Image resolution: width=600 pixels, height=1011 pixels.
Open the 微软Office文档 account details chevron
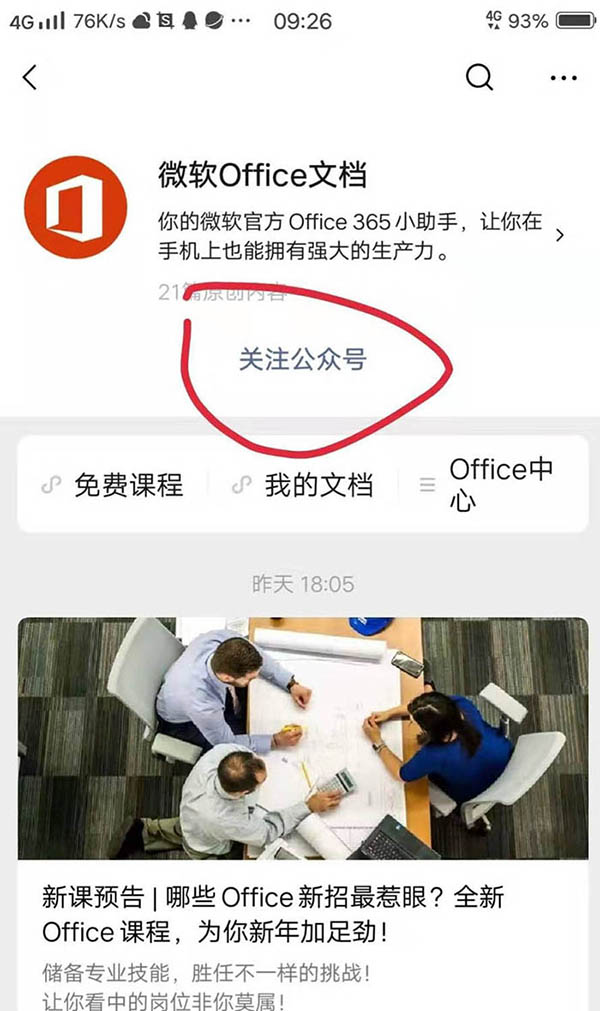click(560, 235)
